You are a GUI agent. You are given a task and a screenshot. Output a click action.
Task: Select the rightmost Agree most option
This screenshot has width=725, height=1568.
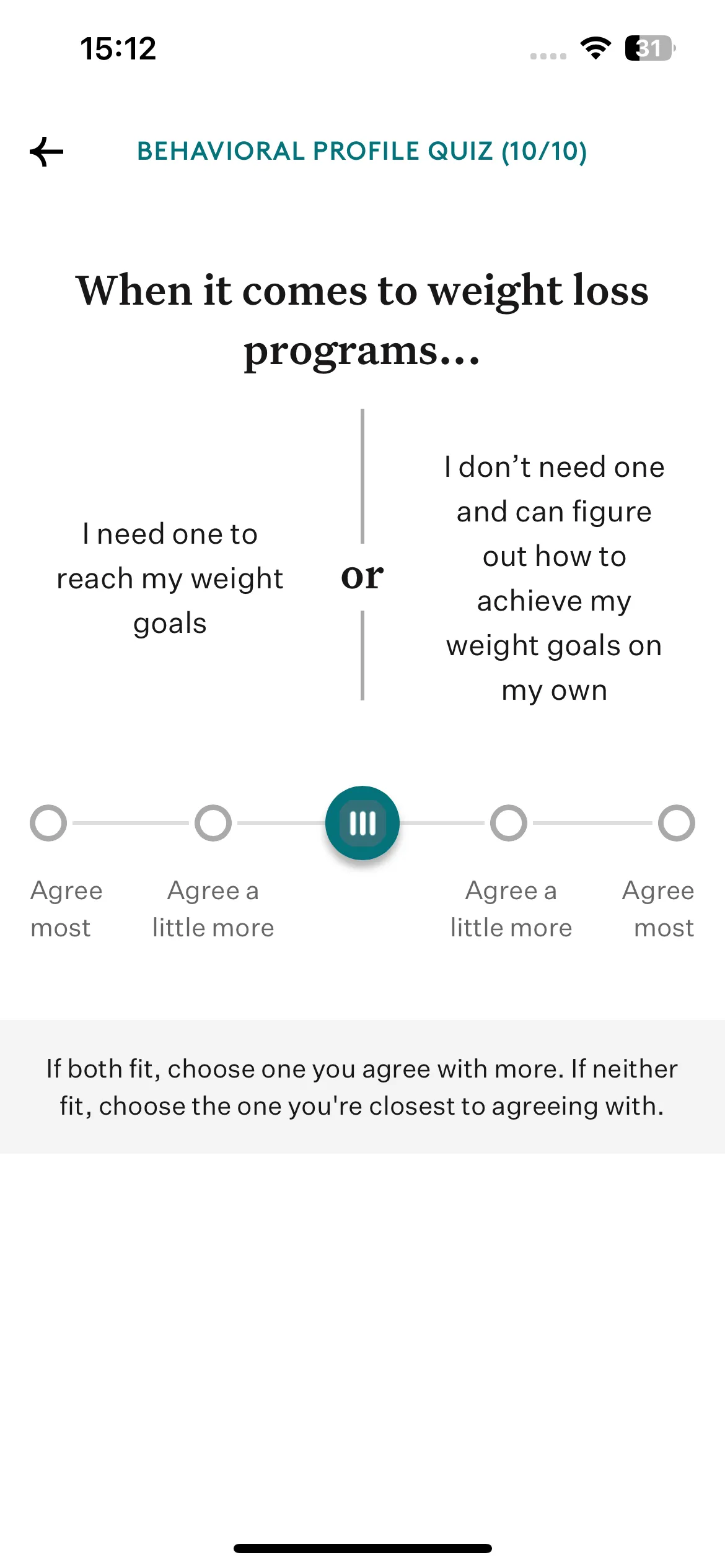coord(677,823)
